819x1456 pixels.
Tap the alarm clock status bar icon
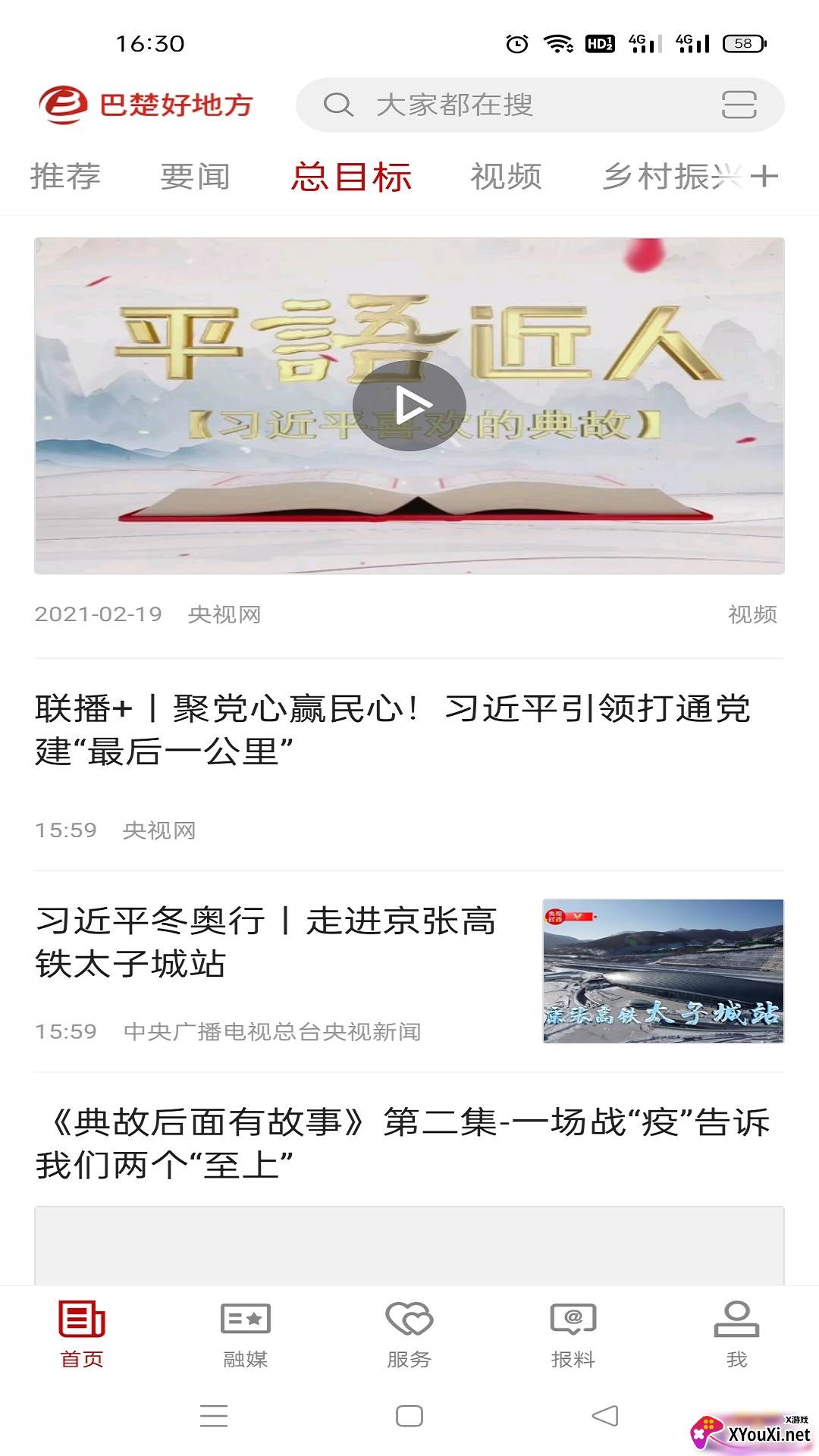coord(515,45)
